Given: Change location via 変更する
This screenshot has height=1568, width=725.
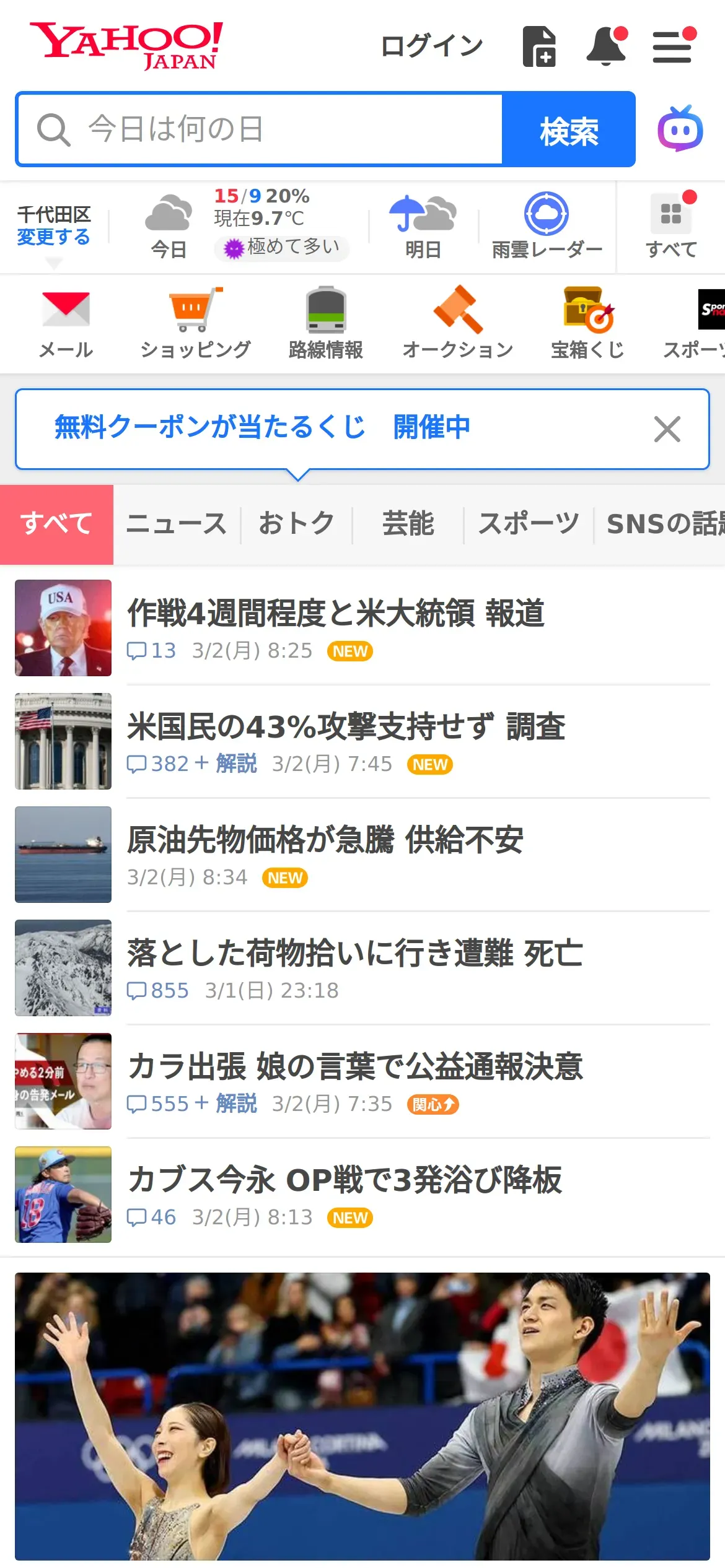Looking at the screenshot, I should pos(53,237).
